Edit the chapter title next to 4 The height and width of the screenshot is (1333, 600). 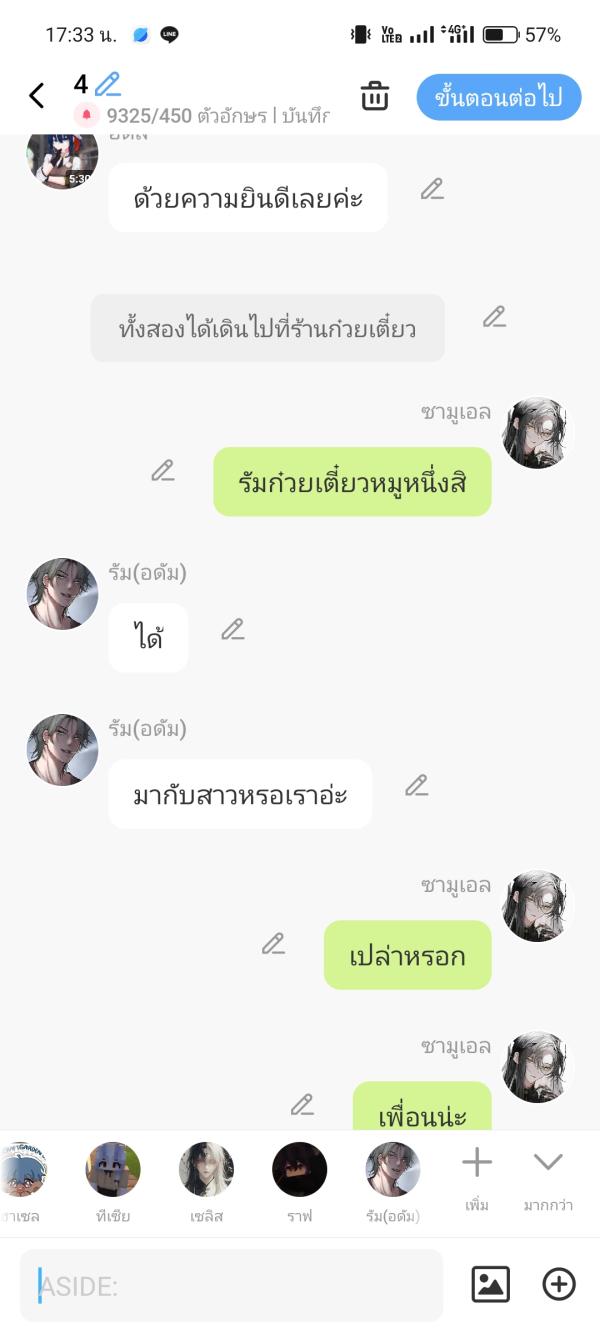pyautogui.click(x=107, y=84)
